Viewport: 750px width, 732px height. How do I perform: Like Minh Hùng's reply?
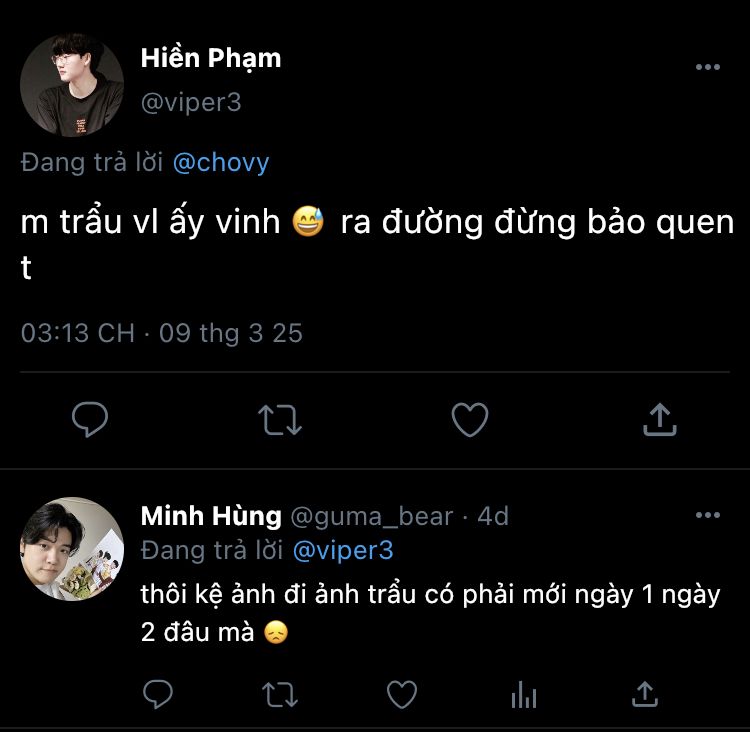coord(401,693)
